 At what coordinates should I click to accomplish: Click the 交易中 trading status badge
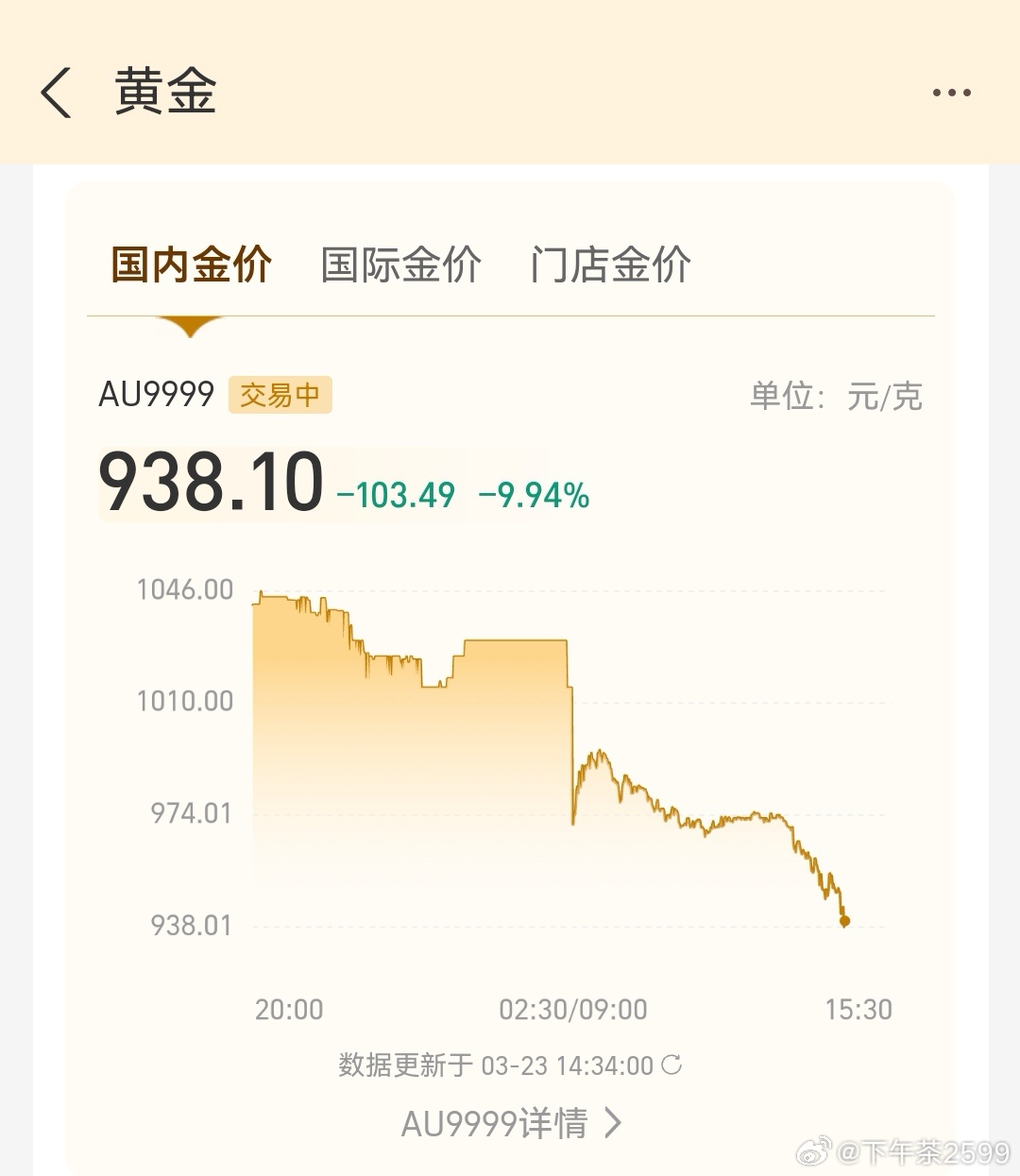pos(280,396)
